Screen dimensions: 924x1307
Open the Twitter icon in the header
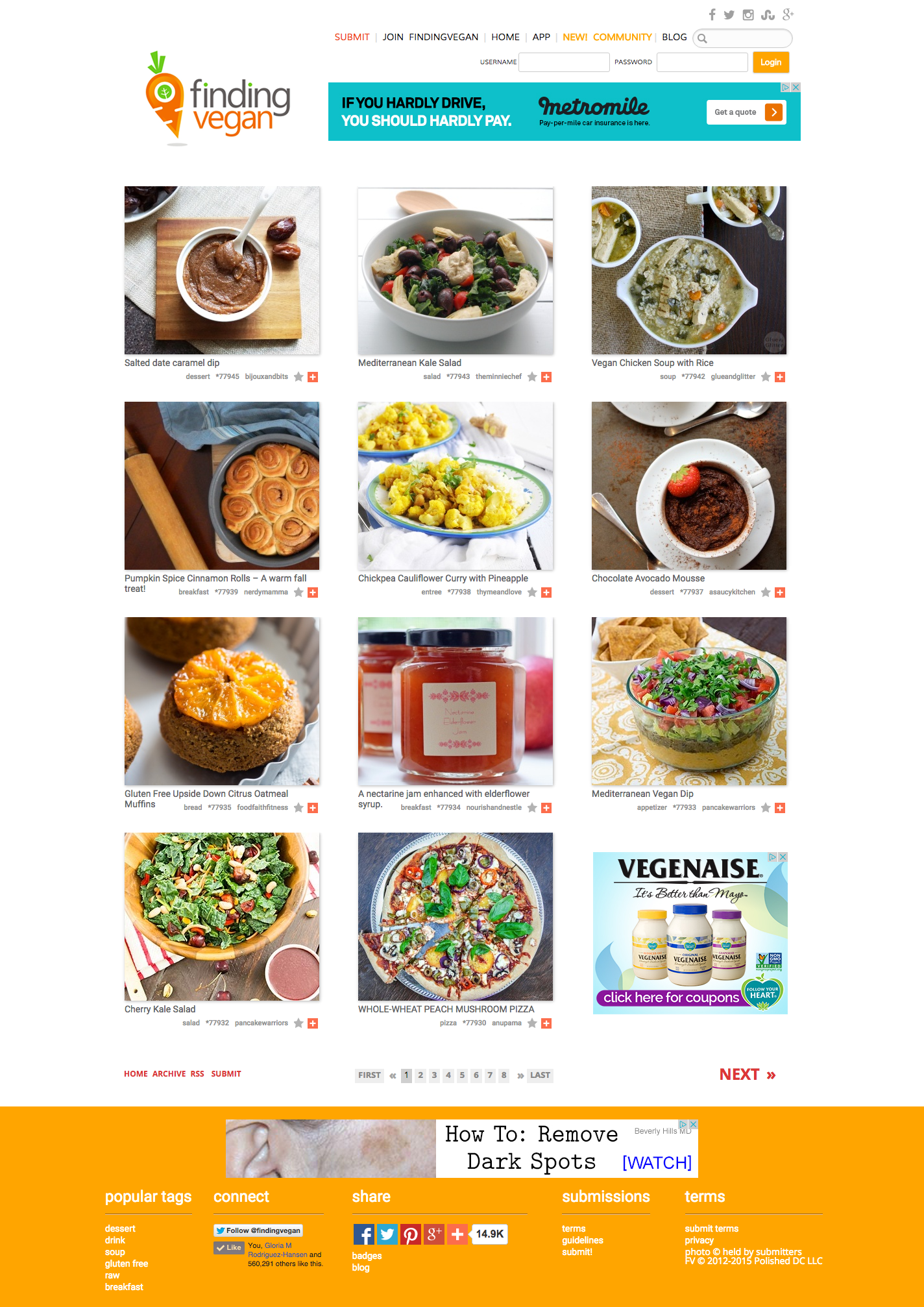click(729, 15)
